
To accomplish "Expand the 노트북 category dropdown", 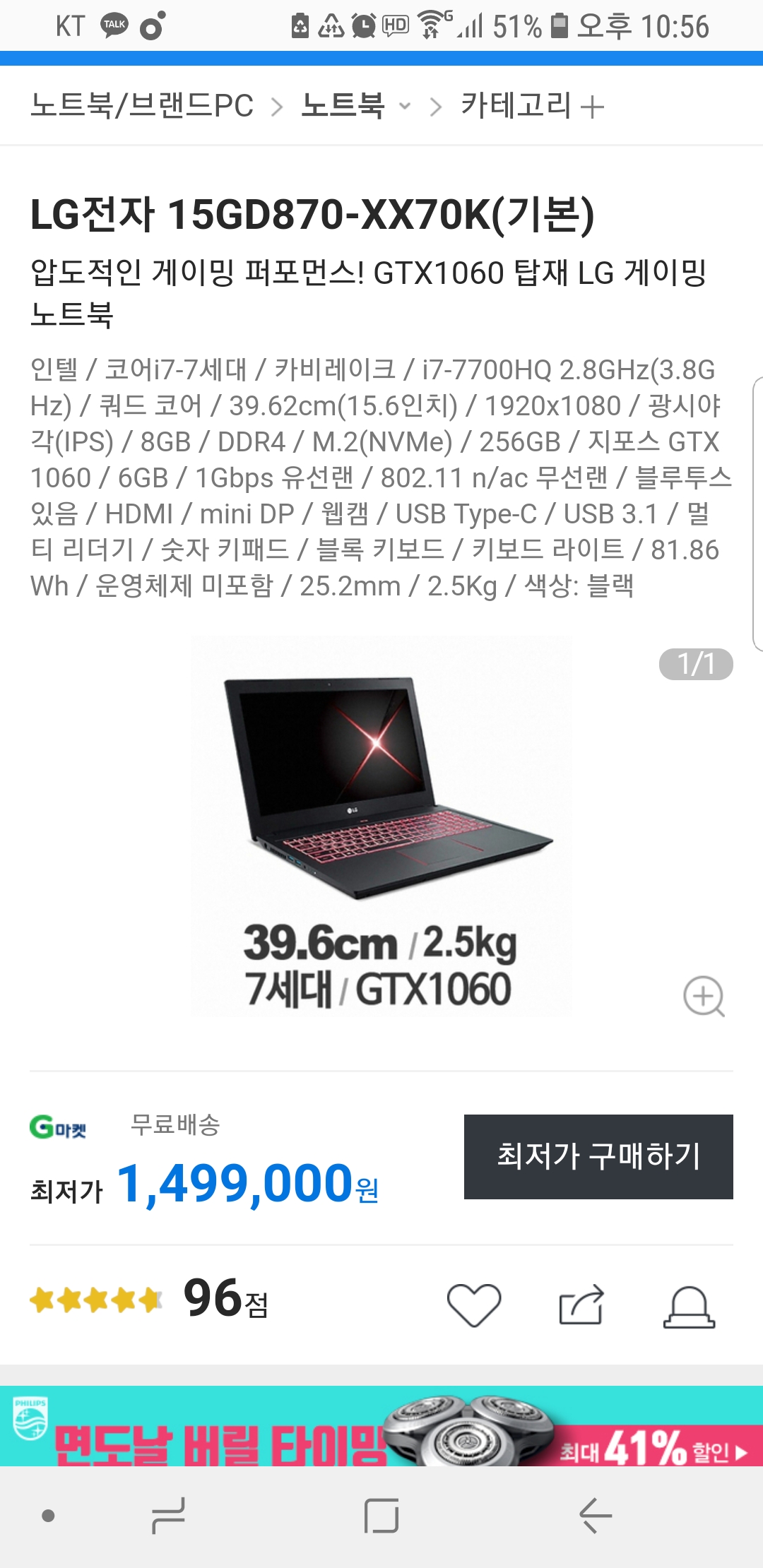I will (355, 106).
